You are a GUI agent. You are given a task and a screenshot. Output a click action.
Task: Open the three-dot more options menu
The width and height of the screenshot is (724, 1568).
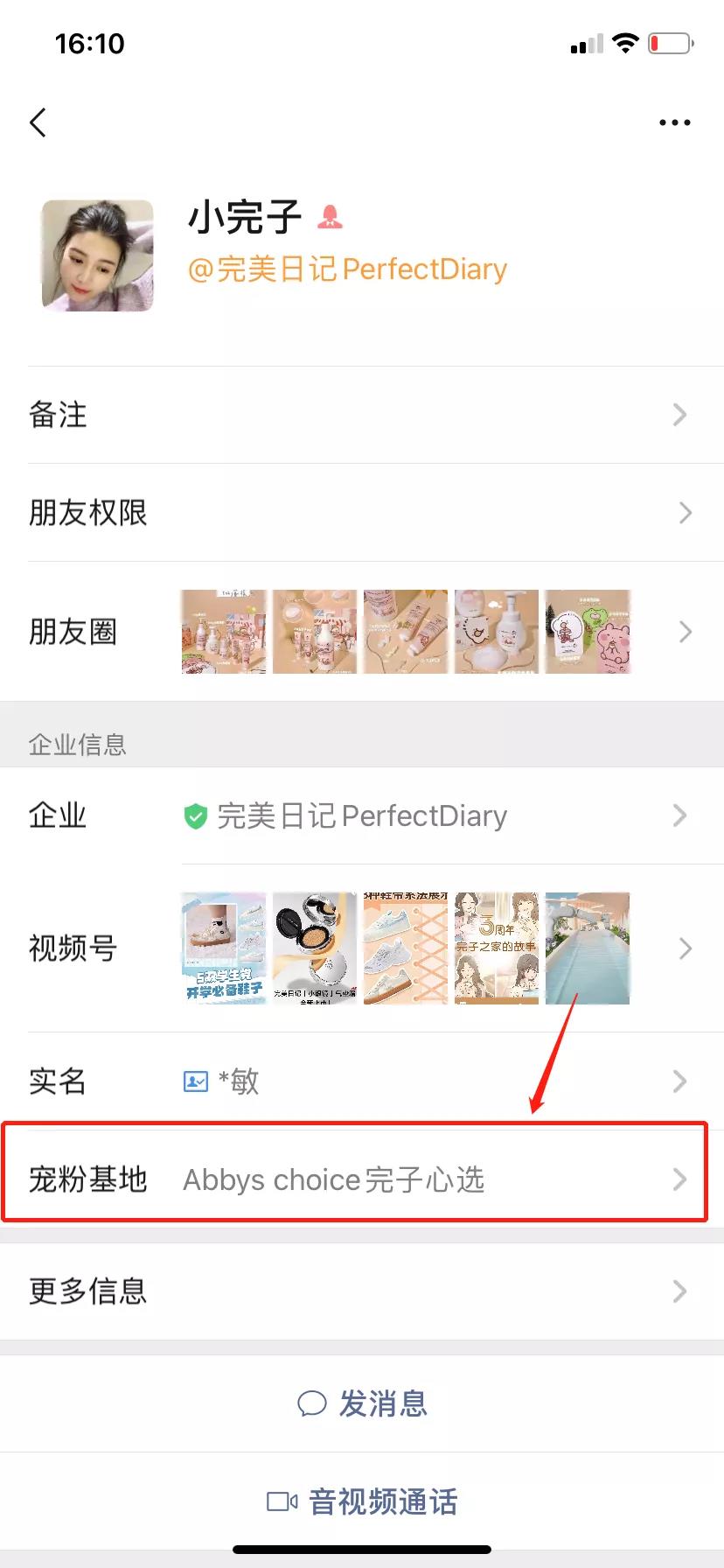click(674, 122)
